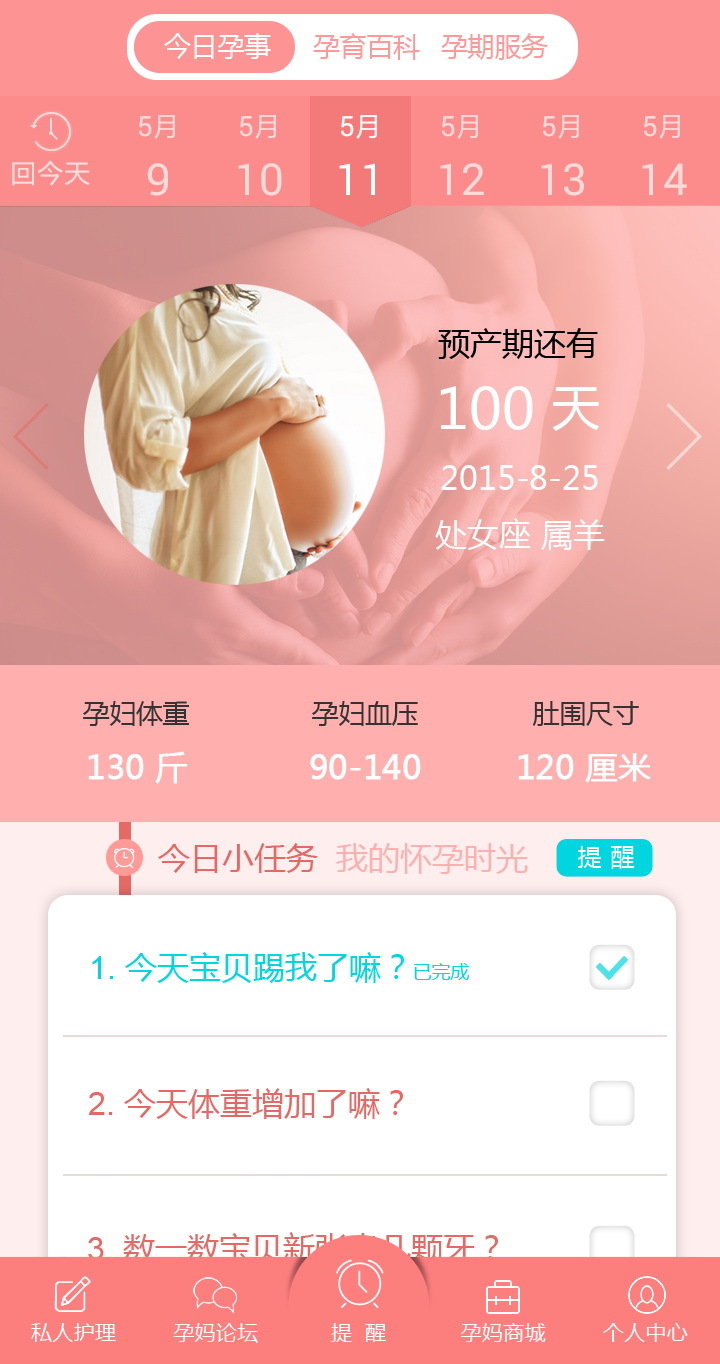Check task 今天体重增加了嘛
Image resolution: width=720 pixels, height=1364 pixels.
[611, 1104]
